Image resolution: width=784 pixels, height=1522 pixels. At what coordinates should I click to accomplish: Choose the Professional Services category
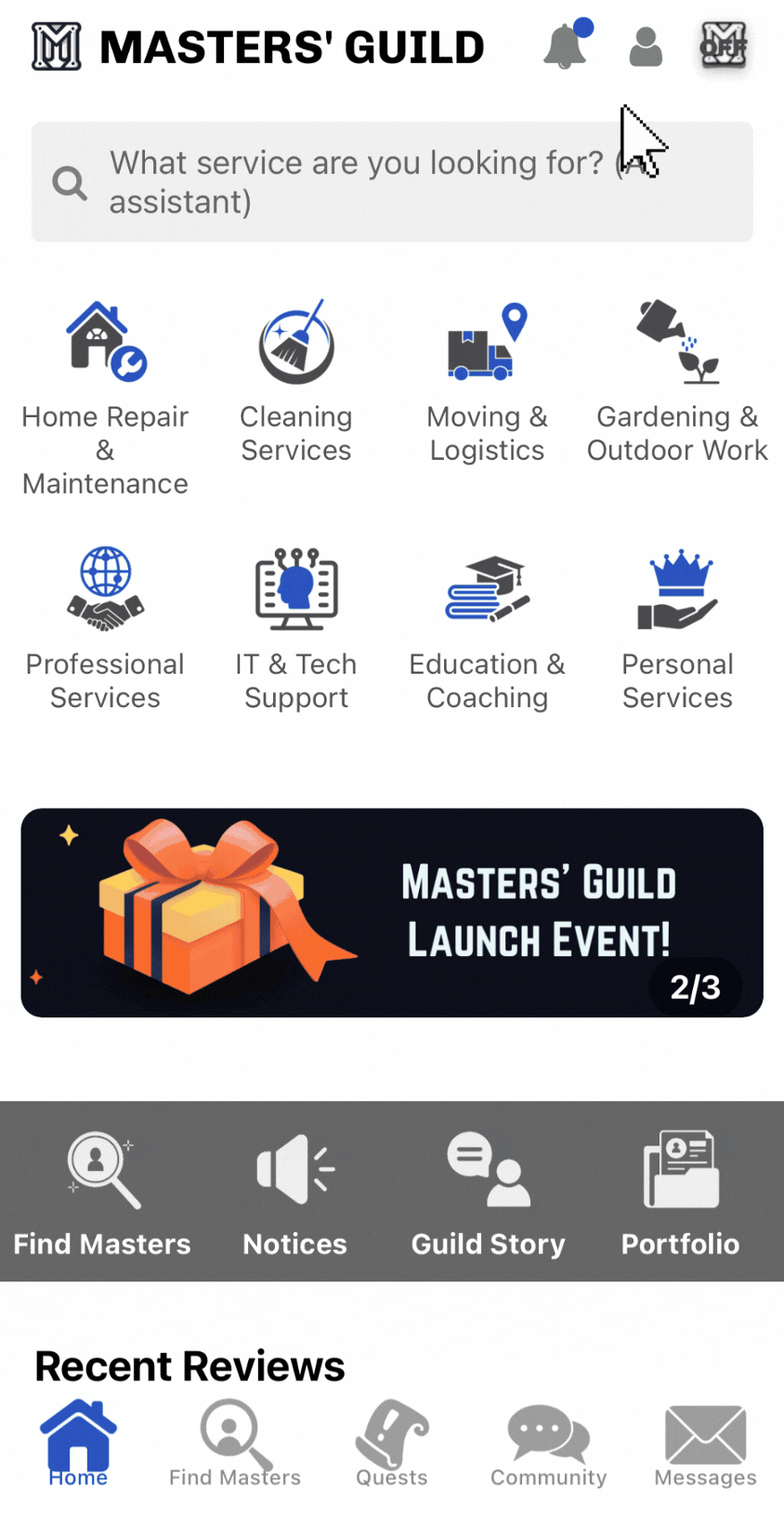[105, 629]
